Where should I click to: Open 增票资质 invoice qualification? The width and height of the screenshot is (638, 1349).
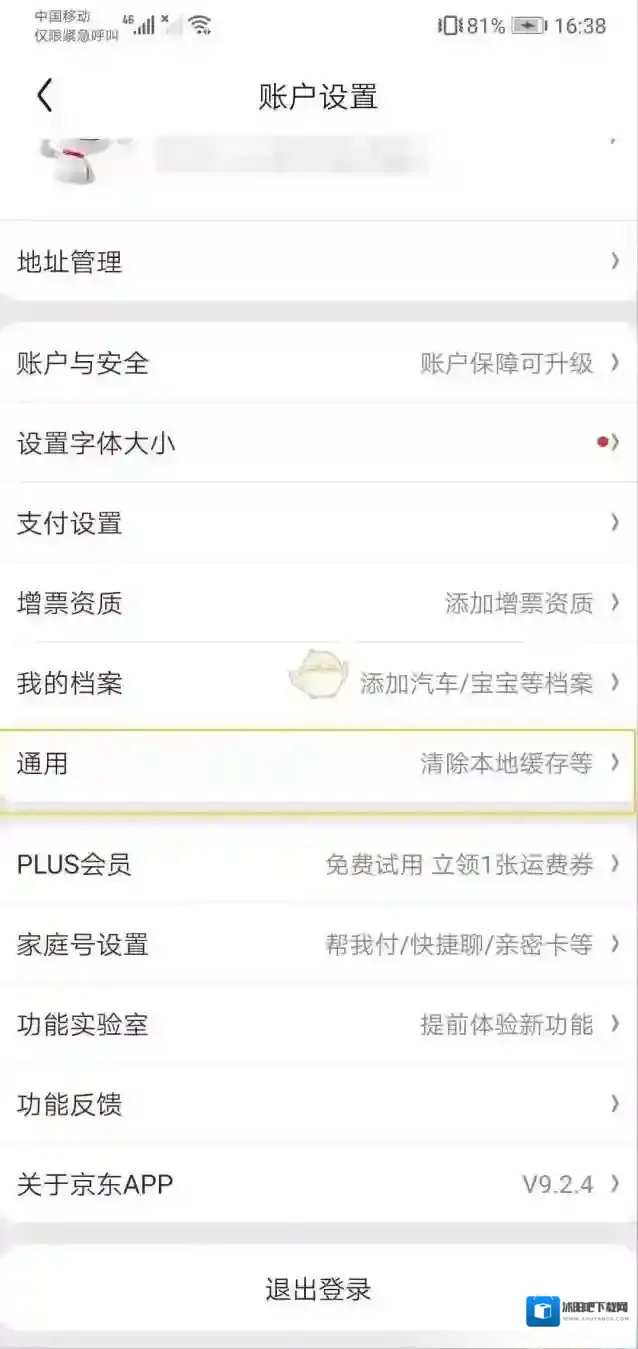click(318, 603)
